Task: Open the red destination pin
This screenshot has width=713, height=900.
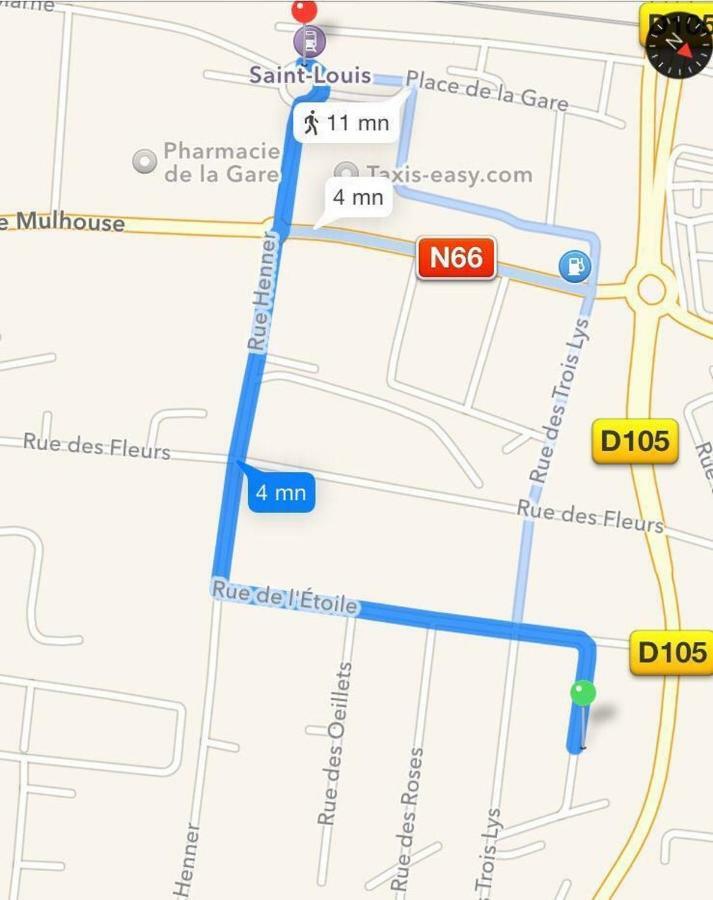Action: (305, 12)
